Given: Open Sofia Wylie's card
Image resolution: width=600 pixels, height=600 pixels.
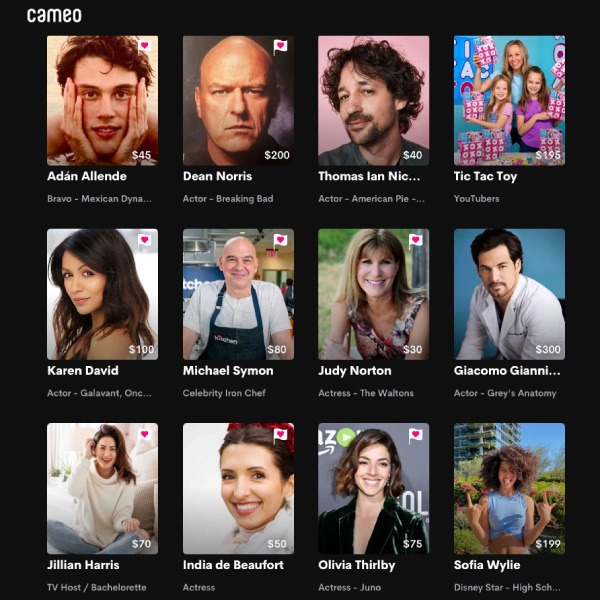Looking at the screenshot, I should [x=509, y=488].
